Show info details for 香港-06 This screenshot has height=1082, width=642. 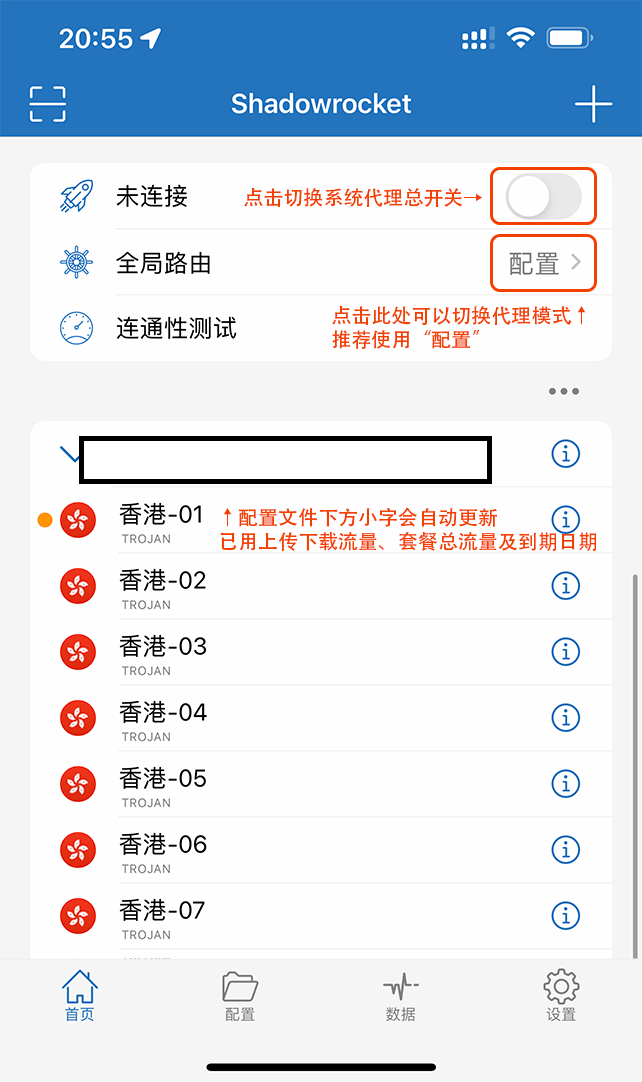click(566, 850)
